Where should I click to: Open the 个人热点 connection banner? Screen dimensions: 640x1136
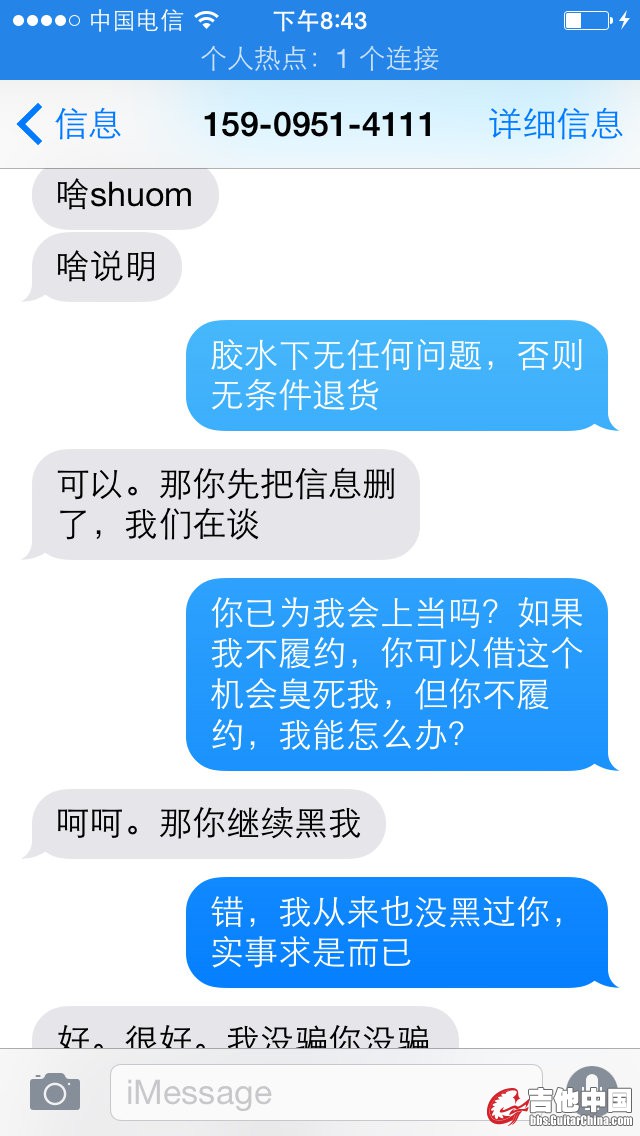pos(320,59)
